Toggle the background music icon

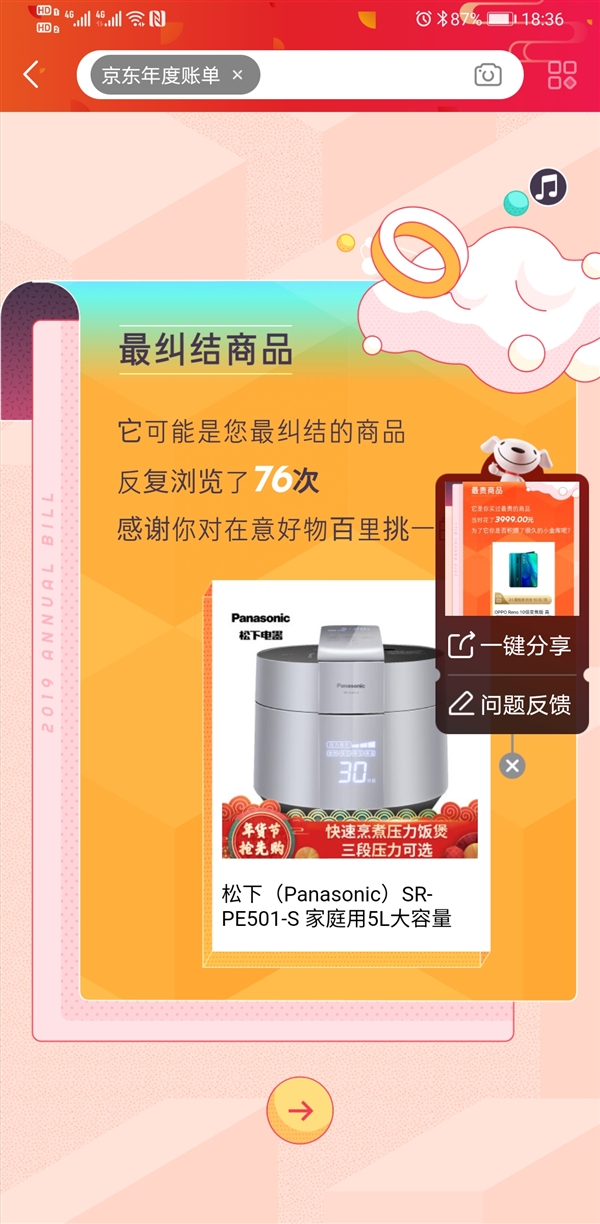(547, 187)
